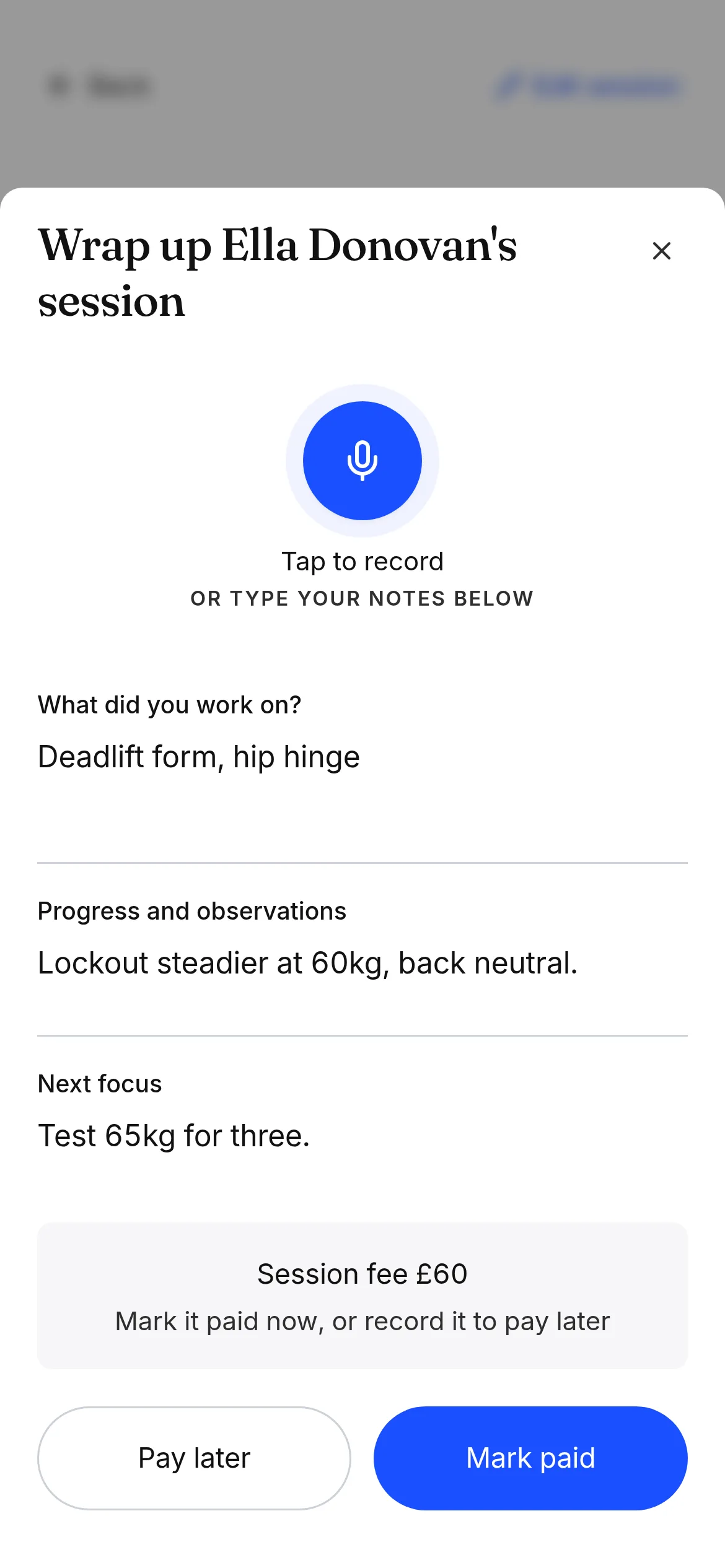This screenshot has width=725, height=1568.
Task: Close the session wrap-up sheet
Action: [x=662, y=251]
